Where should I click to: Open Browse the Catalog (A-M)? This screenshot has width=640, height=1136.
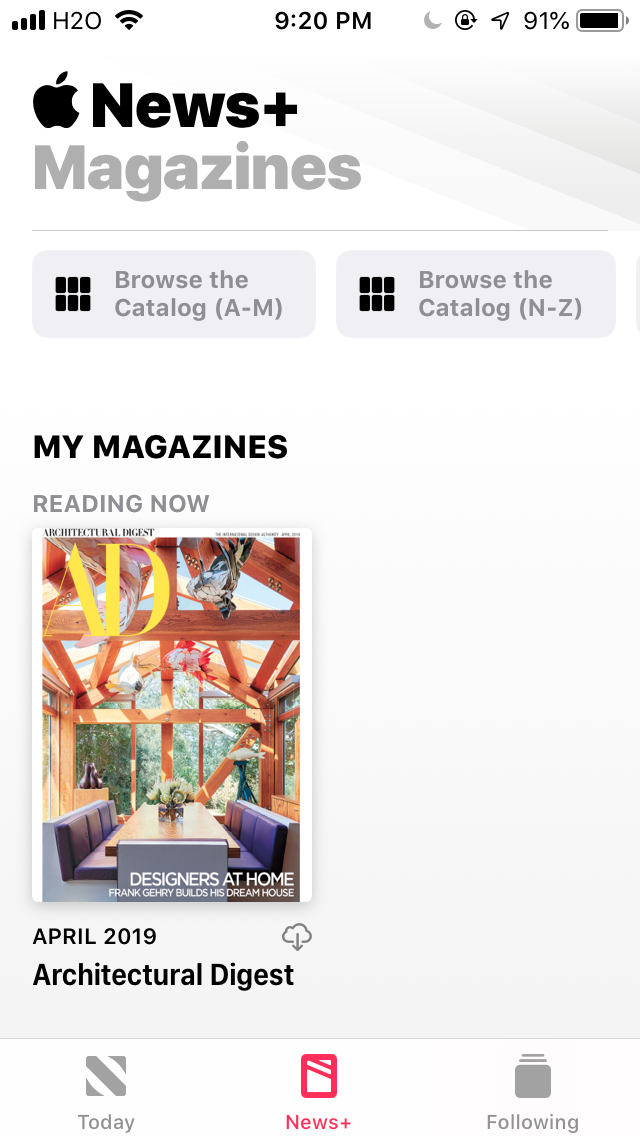point(174,294)
